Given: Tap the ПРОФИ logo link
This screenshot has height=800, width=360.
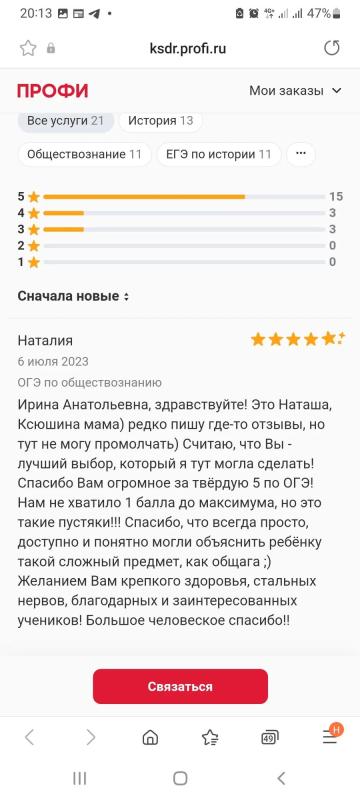Looking at the screenshot, I should click(53, 91).
